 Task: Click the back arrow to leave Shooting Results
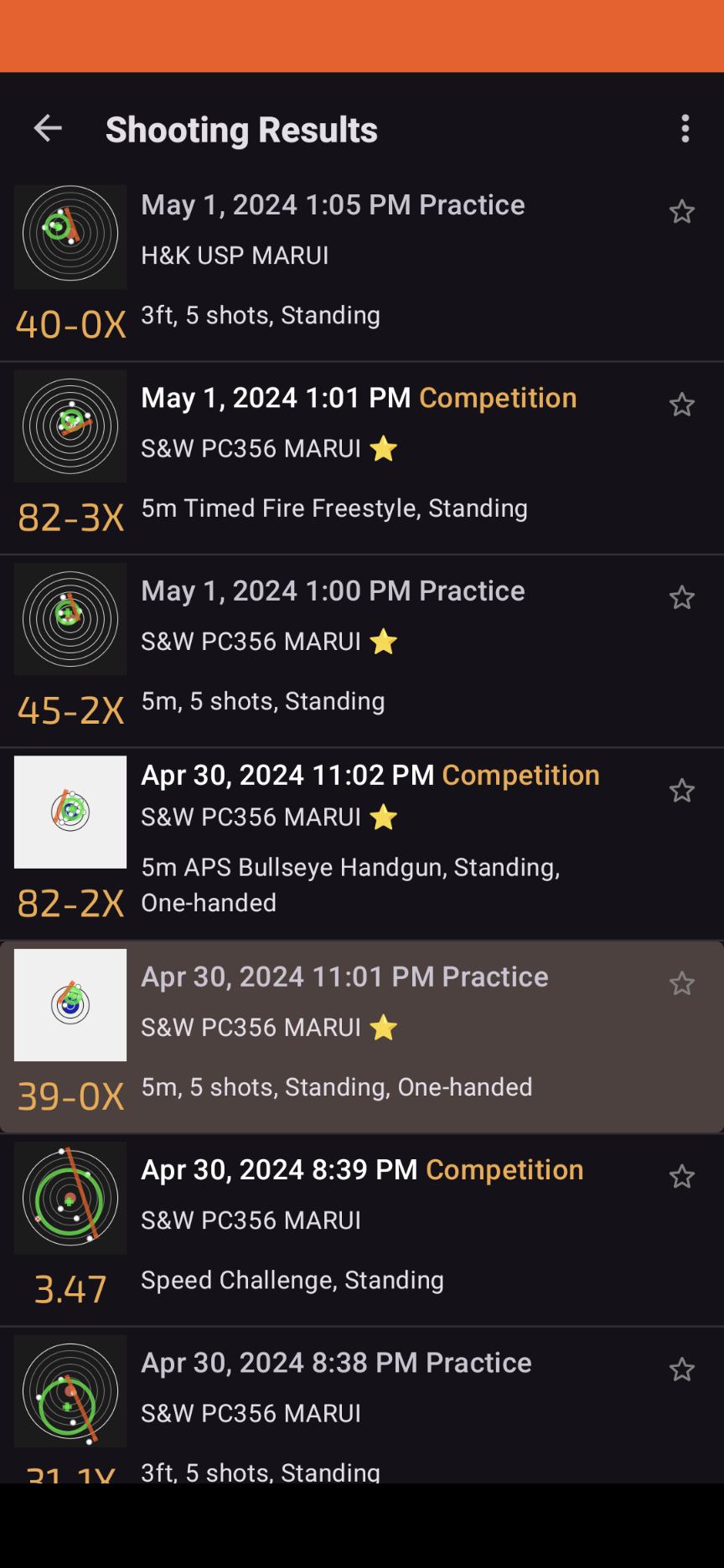coord(48,128)
